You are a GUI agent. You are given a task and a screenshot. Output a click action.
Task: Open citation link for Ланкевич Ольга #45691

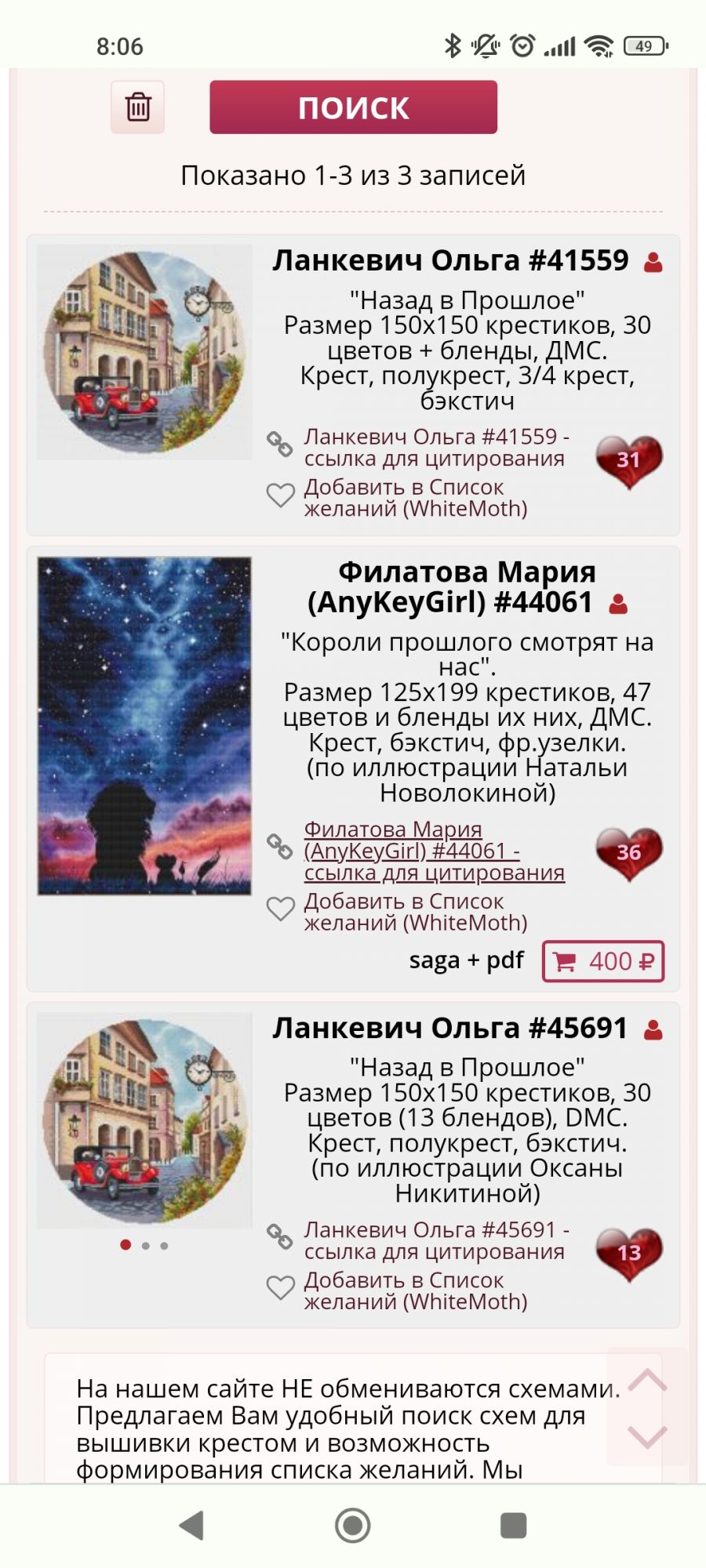(x=436, y=1240)
